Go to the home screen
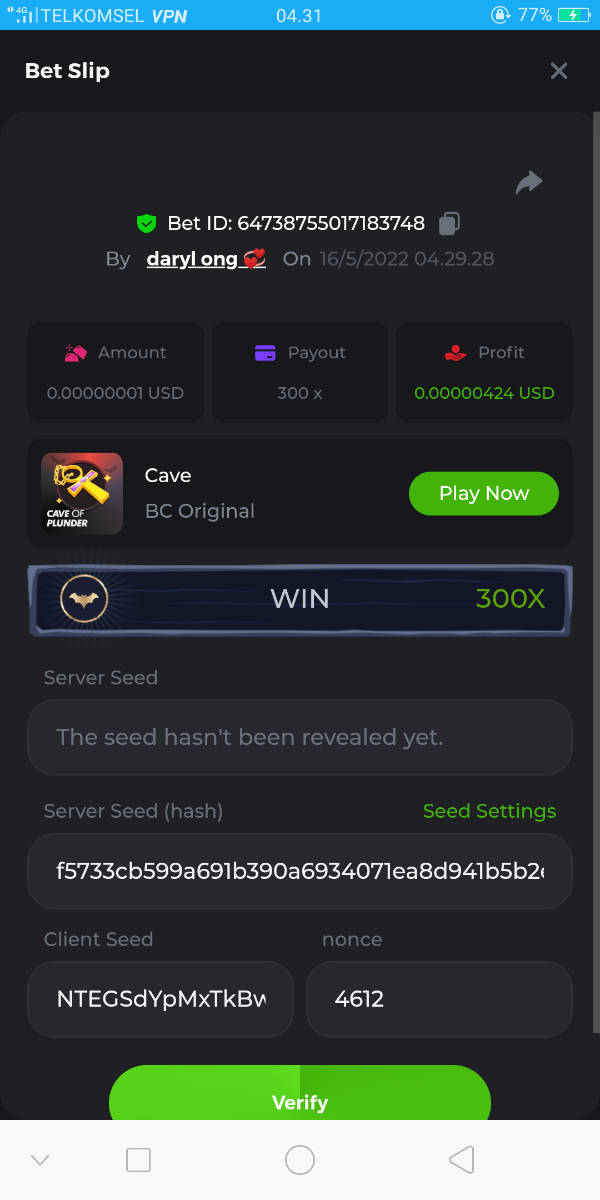Screen dimensions: 600x1200 click(x=300, y=1160)
